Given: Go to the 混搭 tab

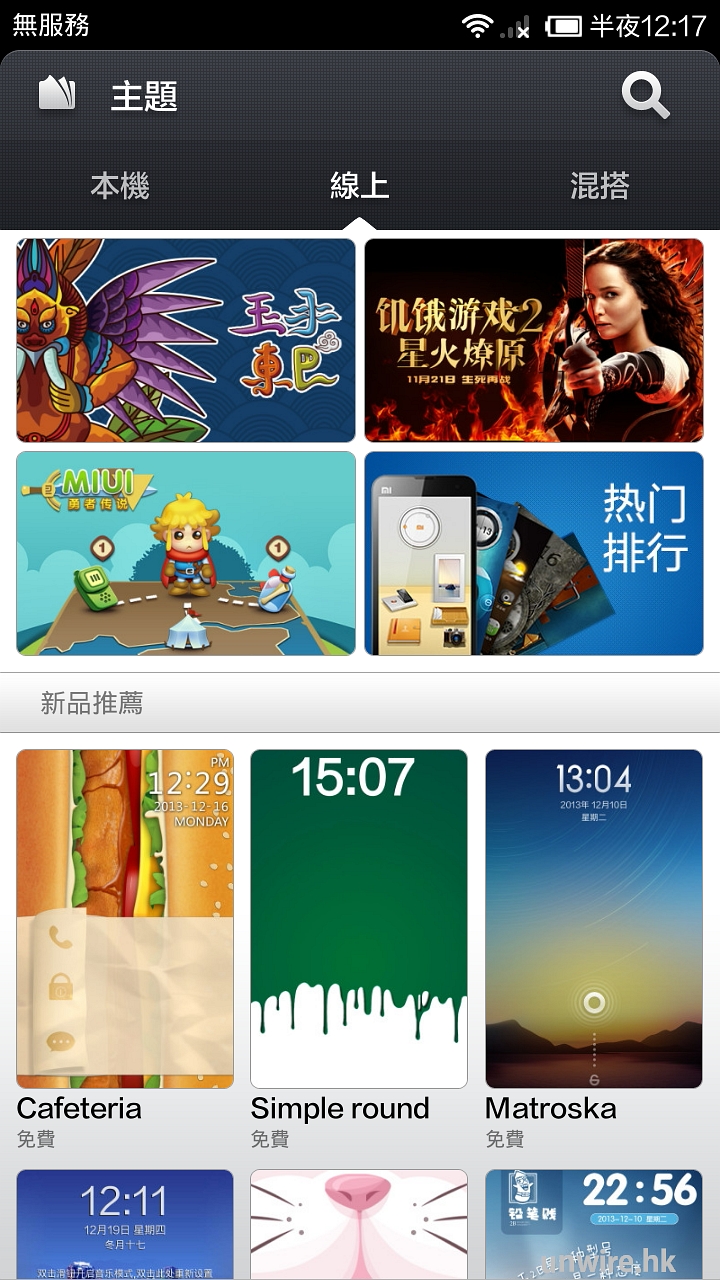Looking at the screenshot, I should pyautogui.click(x=599, y=186).
